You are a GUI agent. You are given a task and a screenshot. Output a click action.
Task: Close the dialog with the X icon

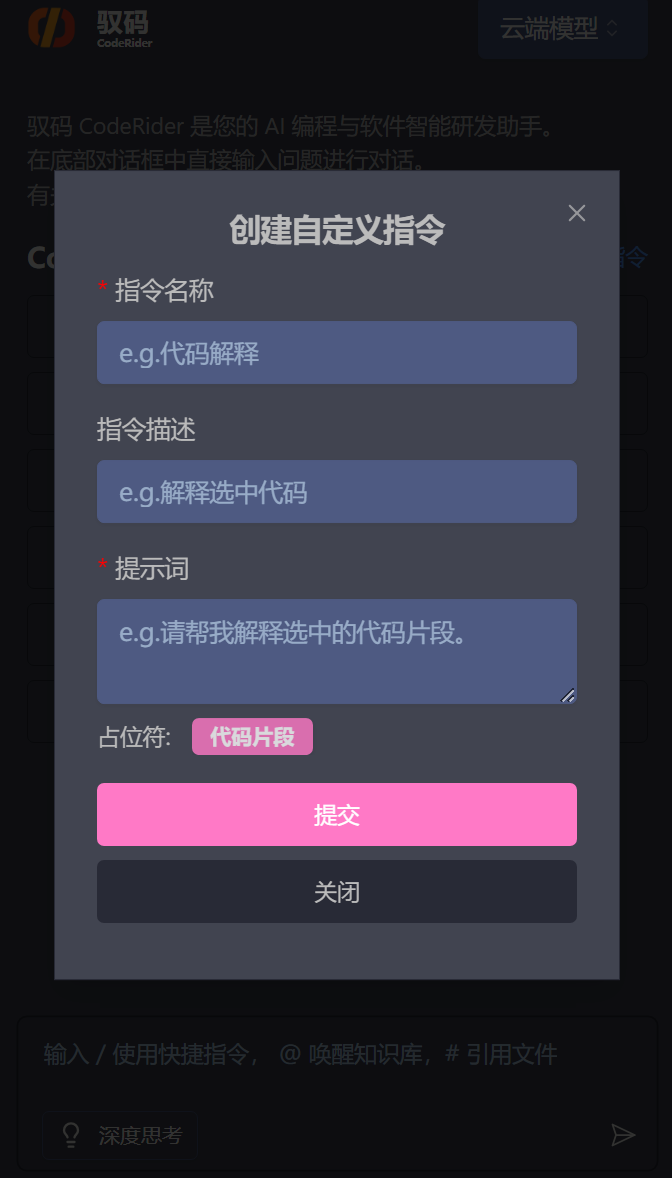(576, 213)
